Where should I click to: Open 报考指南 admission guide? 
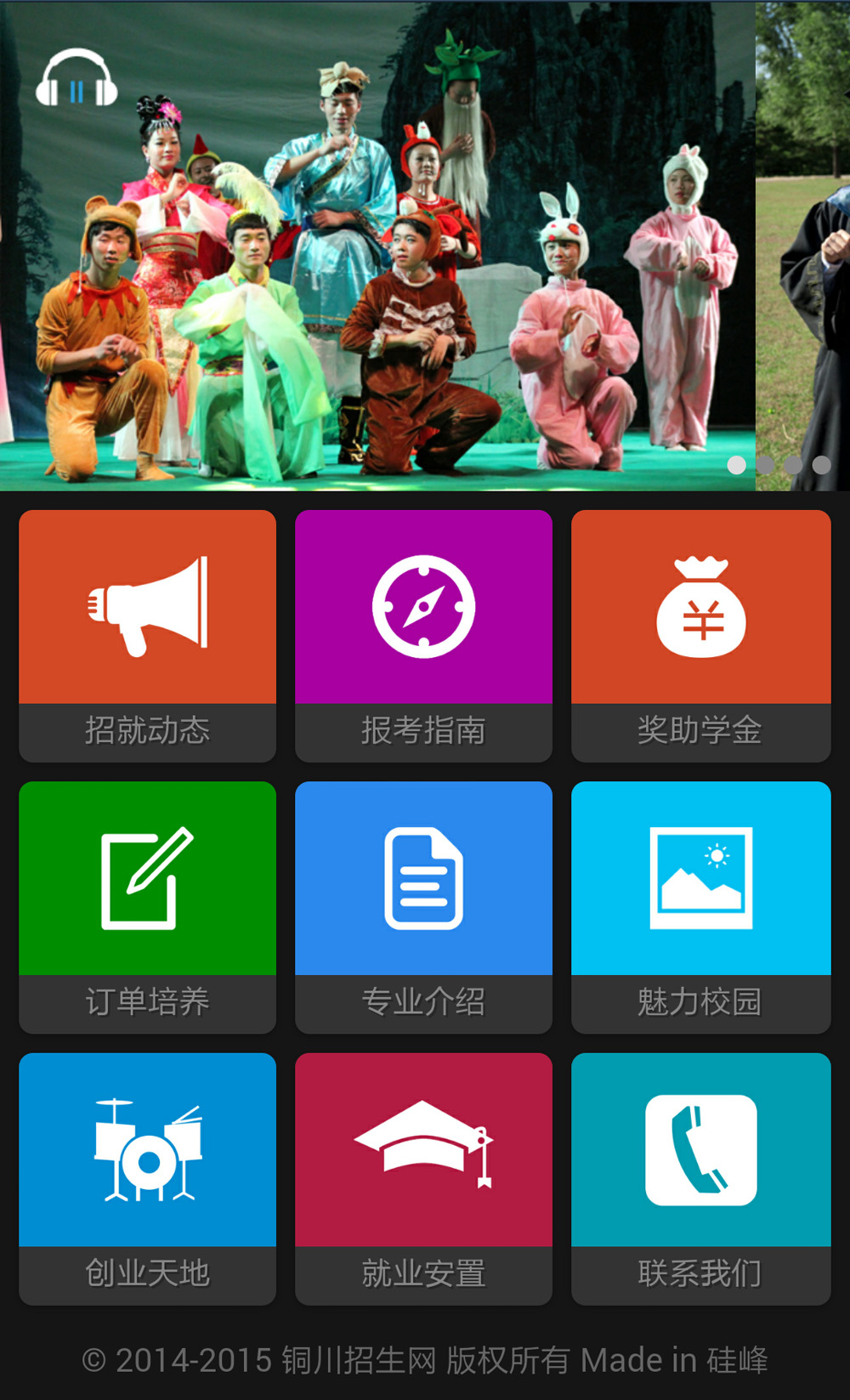tap(423, 635)
